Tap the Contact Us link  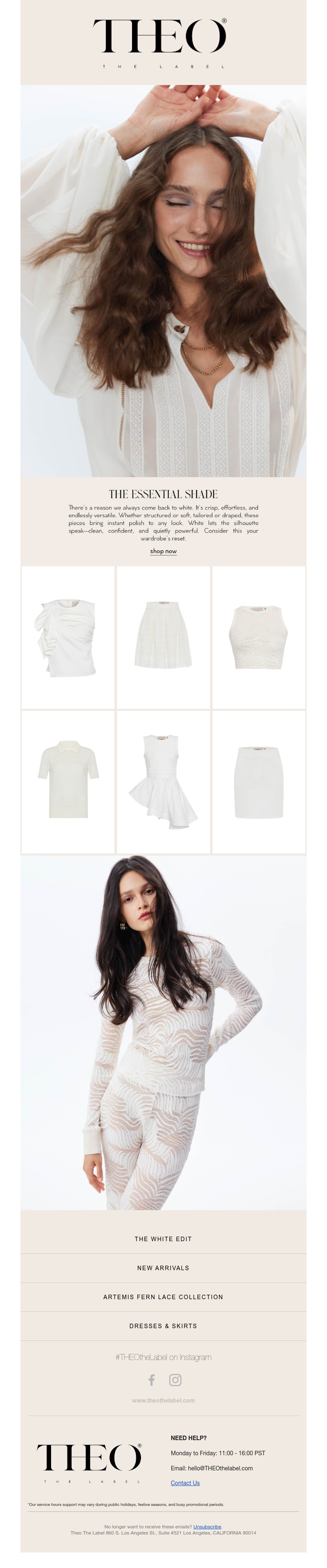point(185,1483)
